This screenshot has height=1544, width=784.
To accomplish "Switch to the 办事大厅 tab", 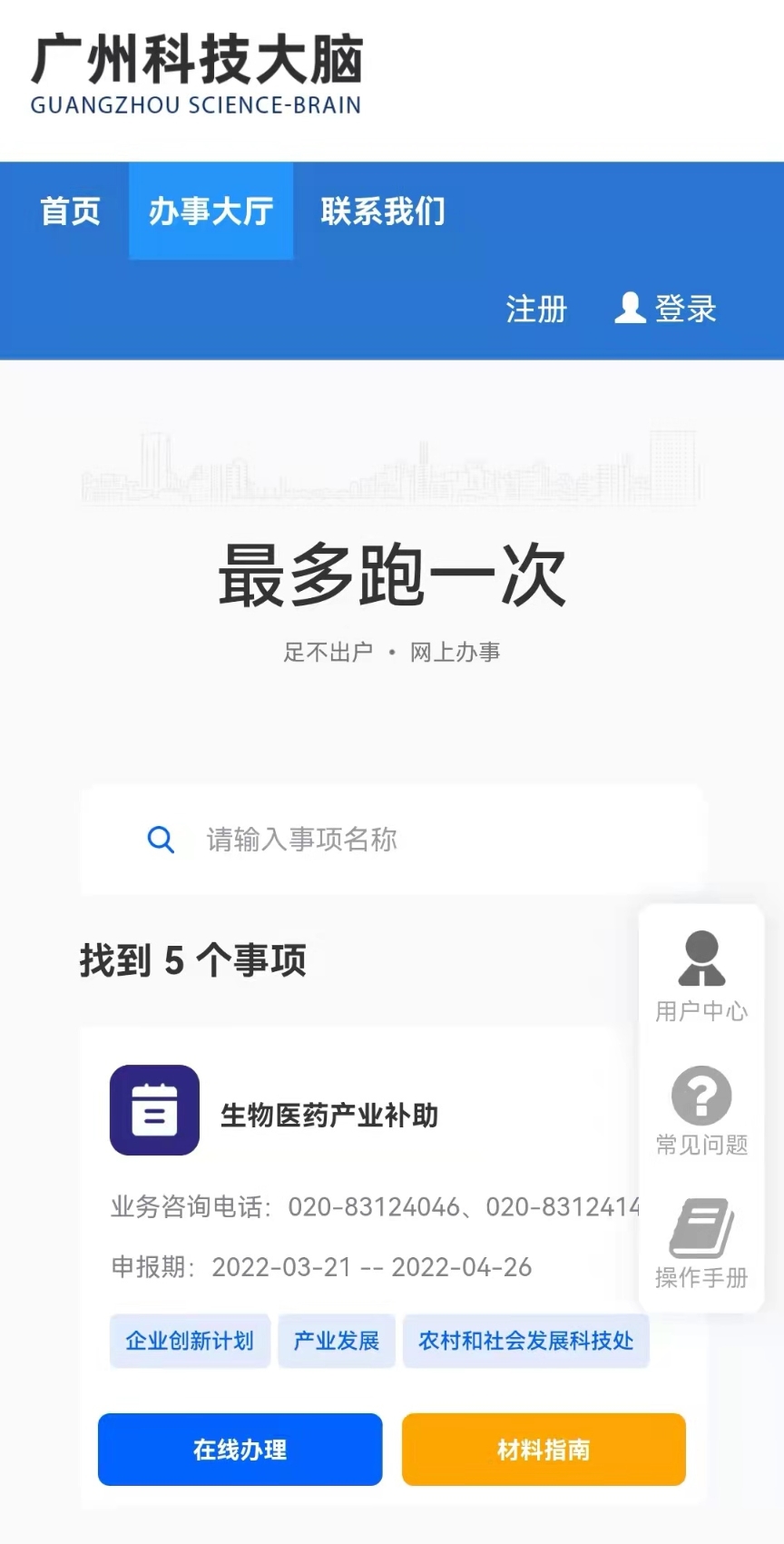I will [x=211, y=211].
